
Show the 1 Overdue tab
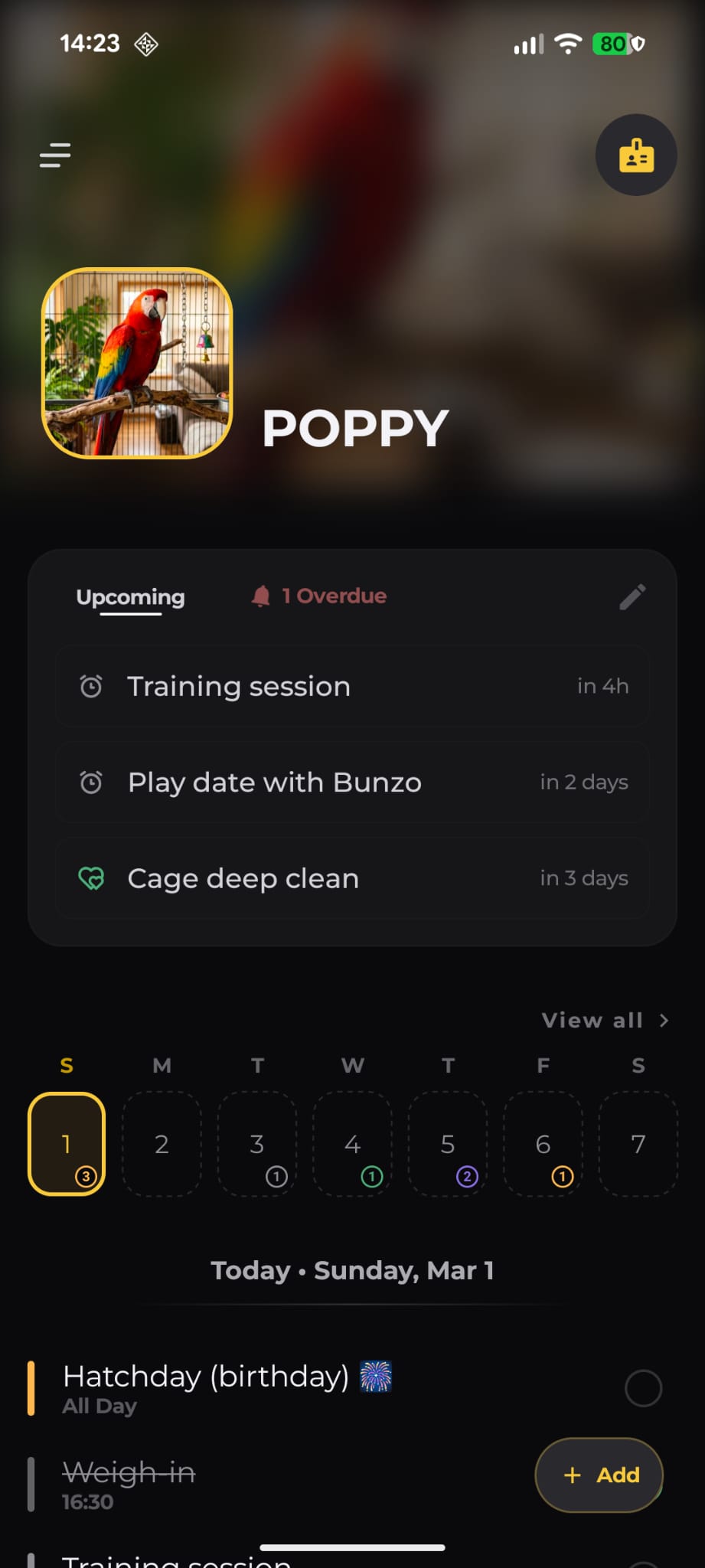click(x=319, y=596)
